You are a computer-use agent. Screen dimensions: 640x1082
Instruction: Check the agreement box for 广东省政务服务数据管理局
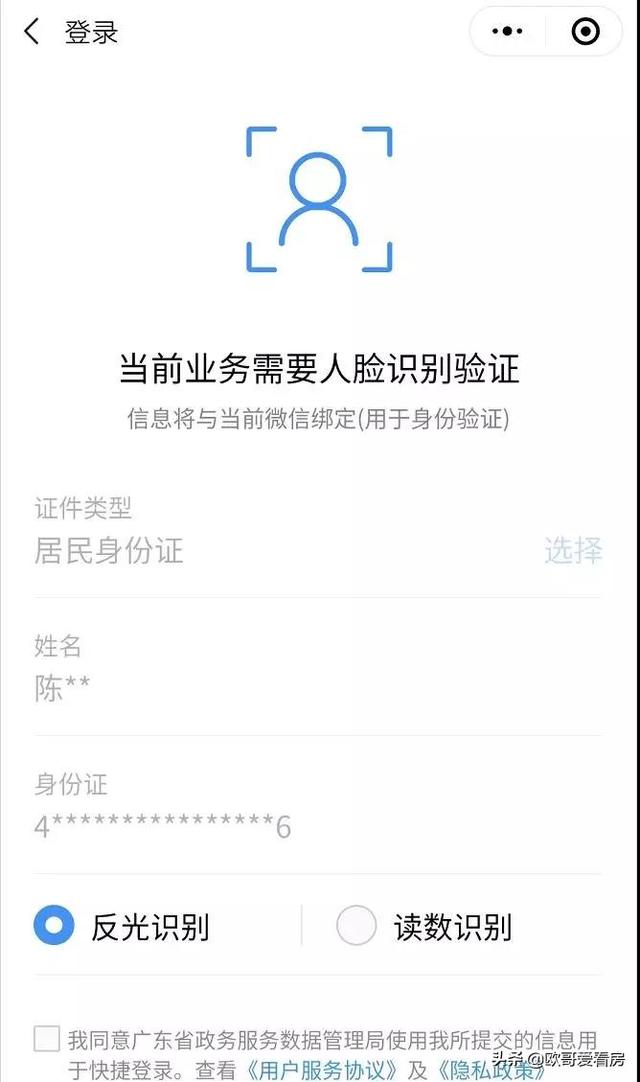coord(46,1039)
